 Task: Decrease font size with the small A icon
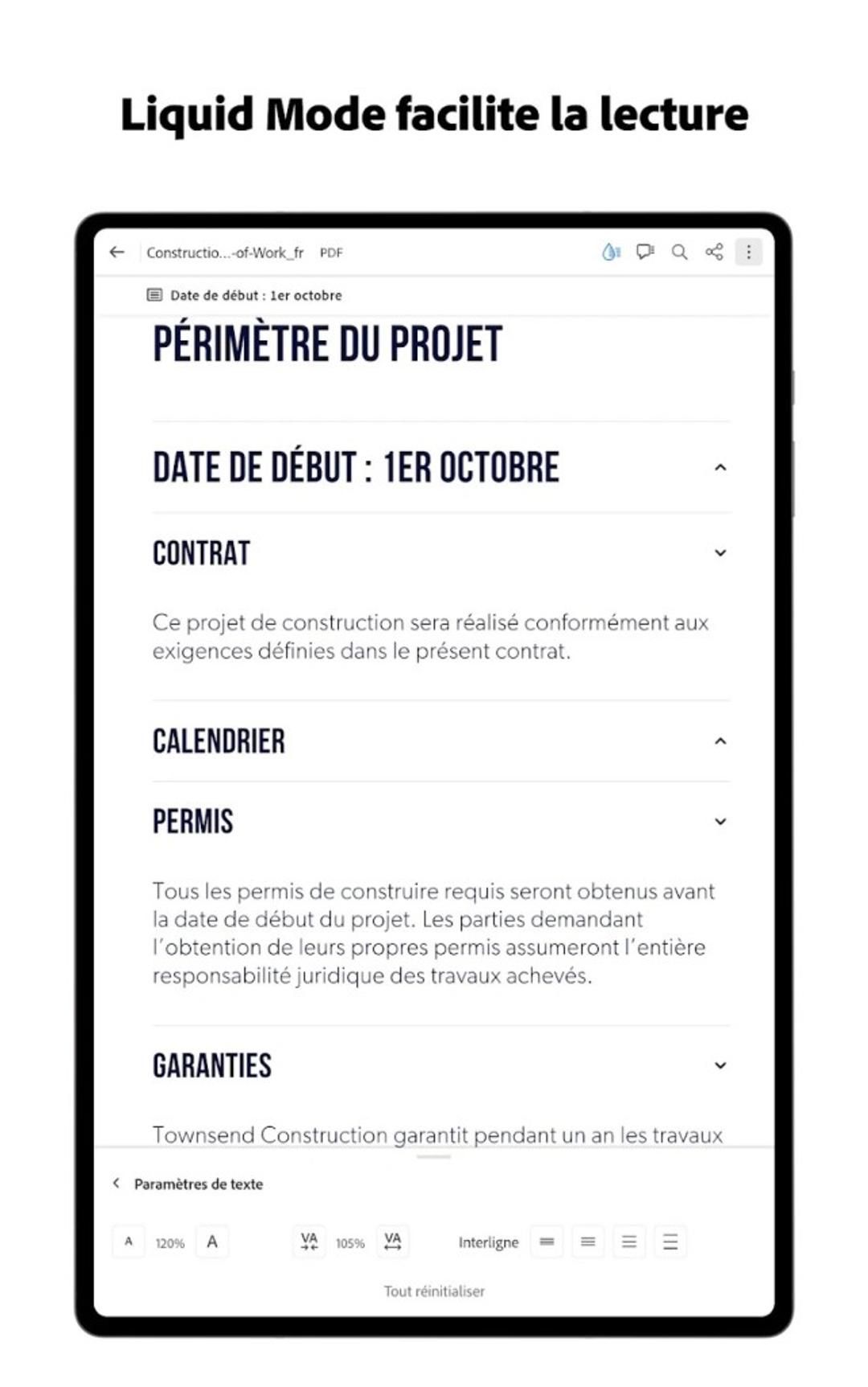click(x=128, y=1241)
